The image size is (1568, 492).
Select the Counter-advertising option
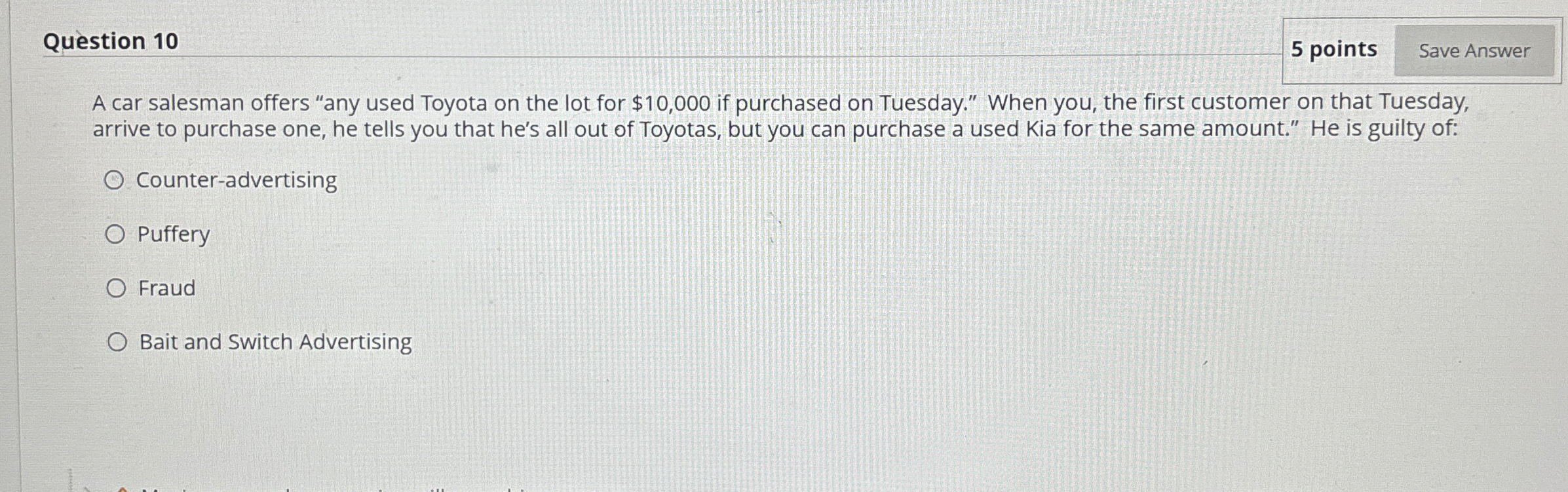(114, 180)
